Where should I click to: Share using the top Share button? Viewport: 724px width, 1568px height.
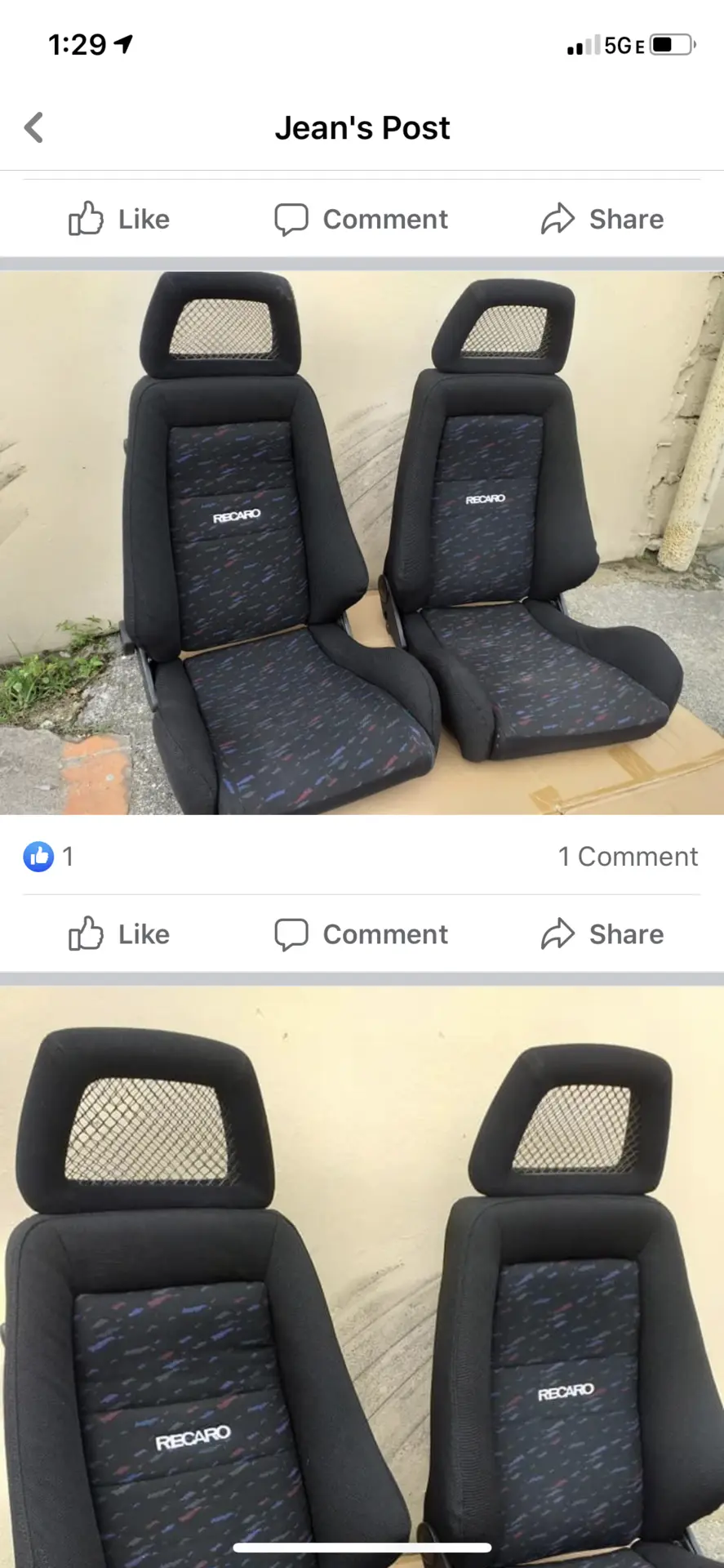602,219
